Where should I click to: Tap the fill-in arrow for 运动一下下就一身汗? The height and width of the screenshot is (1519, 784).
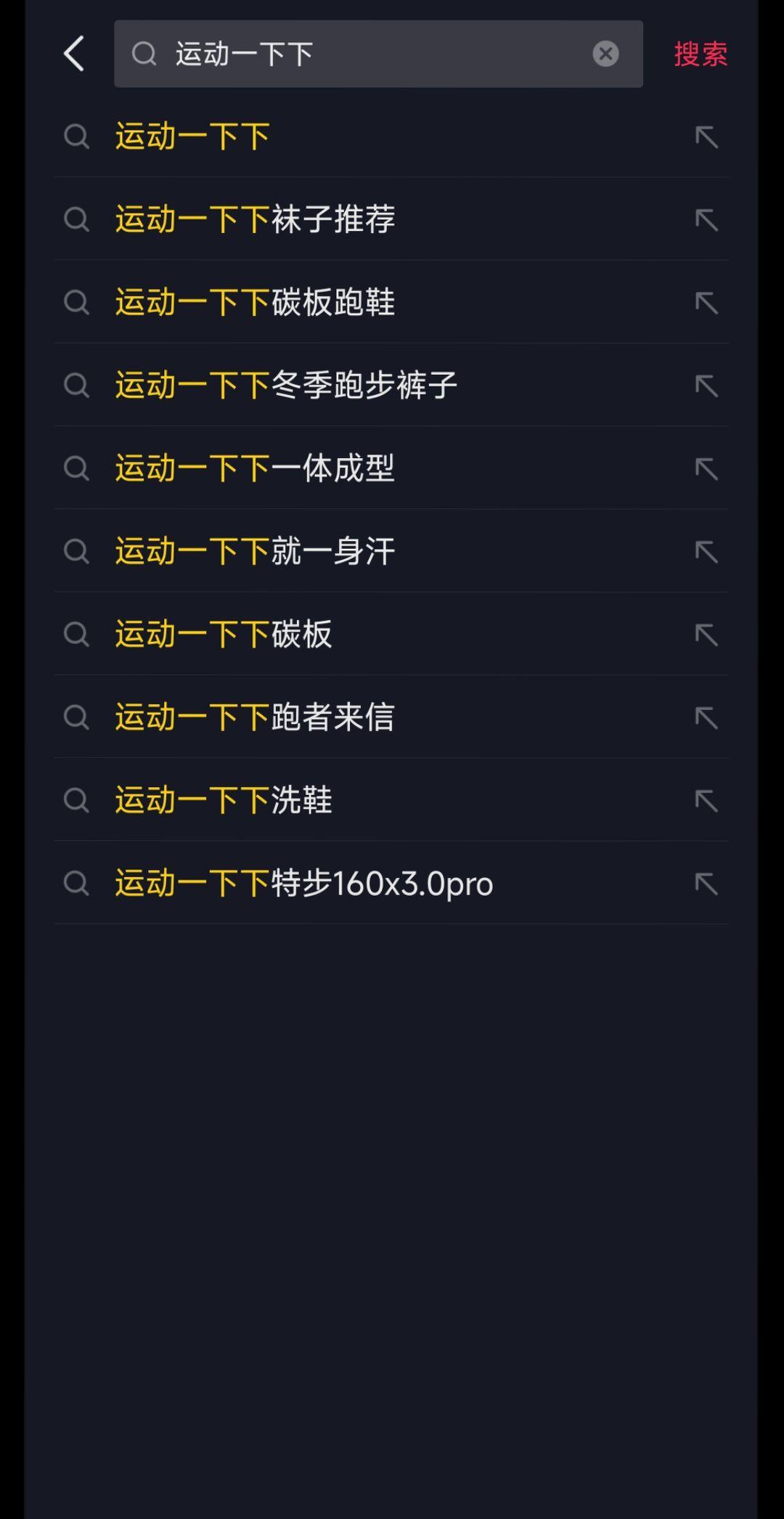[706, 551]
